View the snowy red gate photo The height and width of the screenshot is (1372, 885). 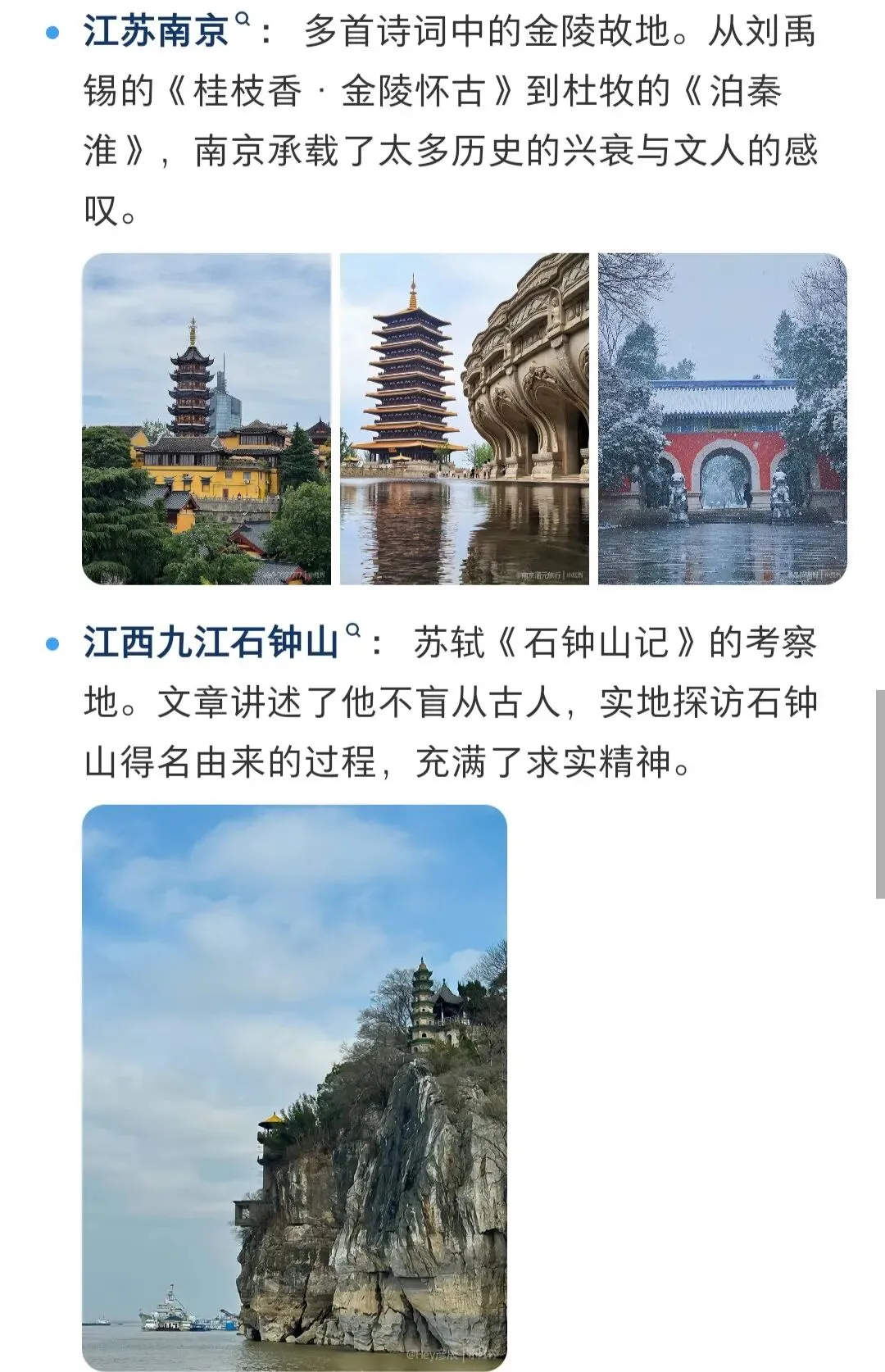point(722,419)
